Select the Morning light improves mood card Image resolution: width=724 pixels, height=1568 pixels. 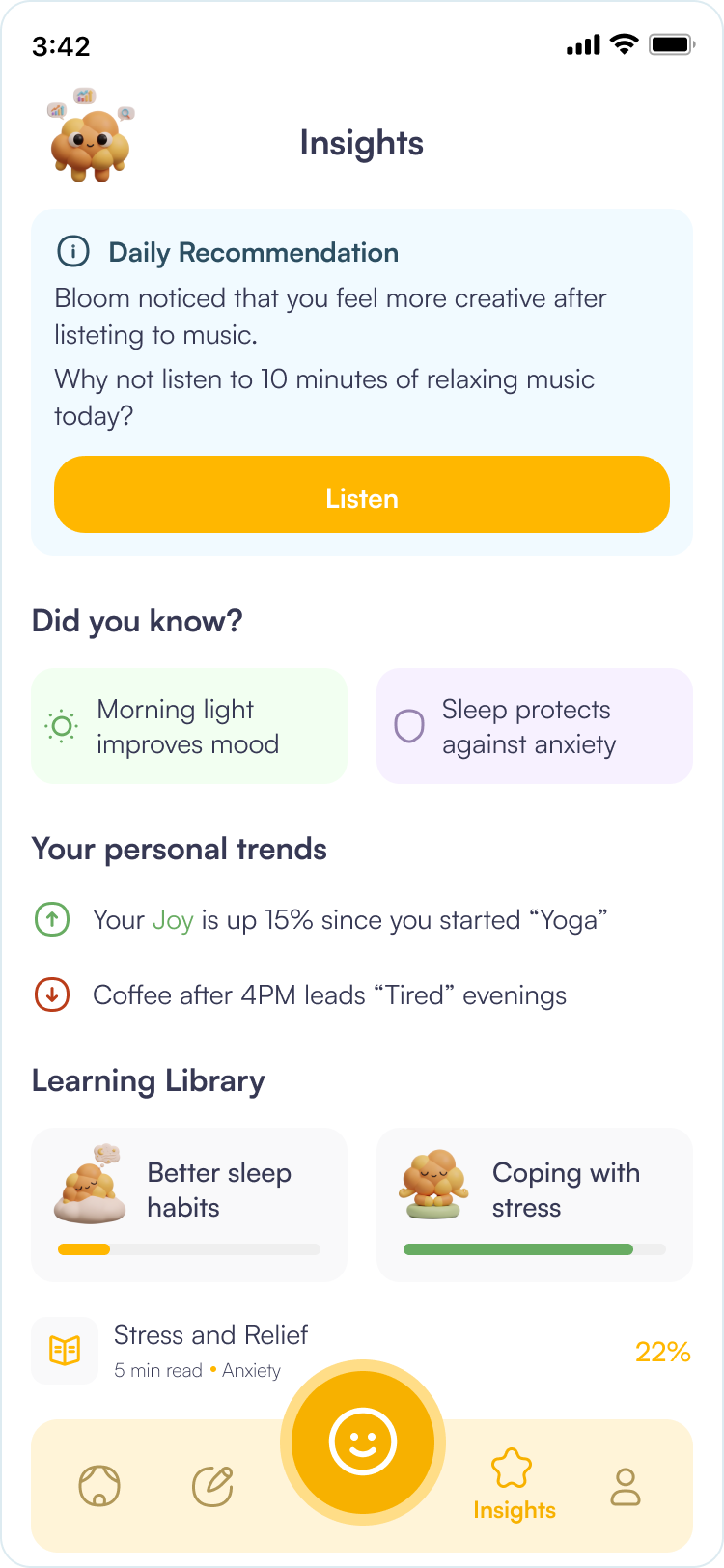click(189, 726)
